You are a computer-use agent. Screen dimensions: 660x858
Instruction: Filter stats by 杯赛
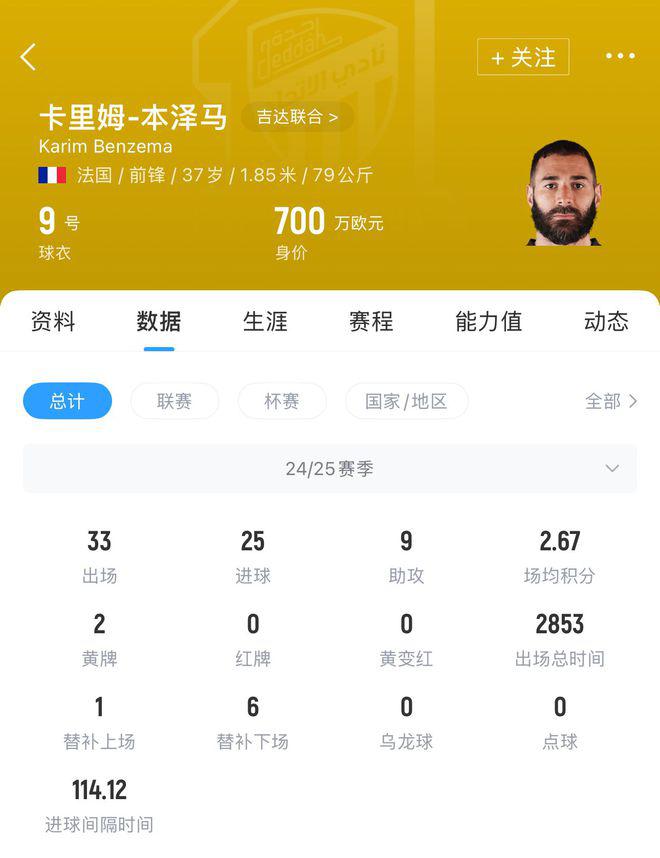click(x=282, y=401)
